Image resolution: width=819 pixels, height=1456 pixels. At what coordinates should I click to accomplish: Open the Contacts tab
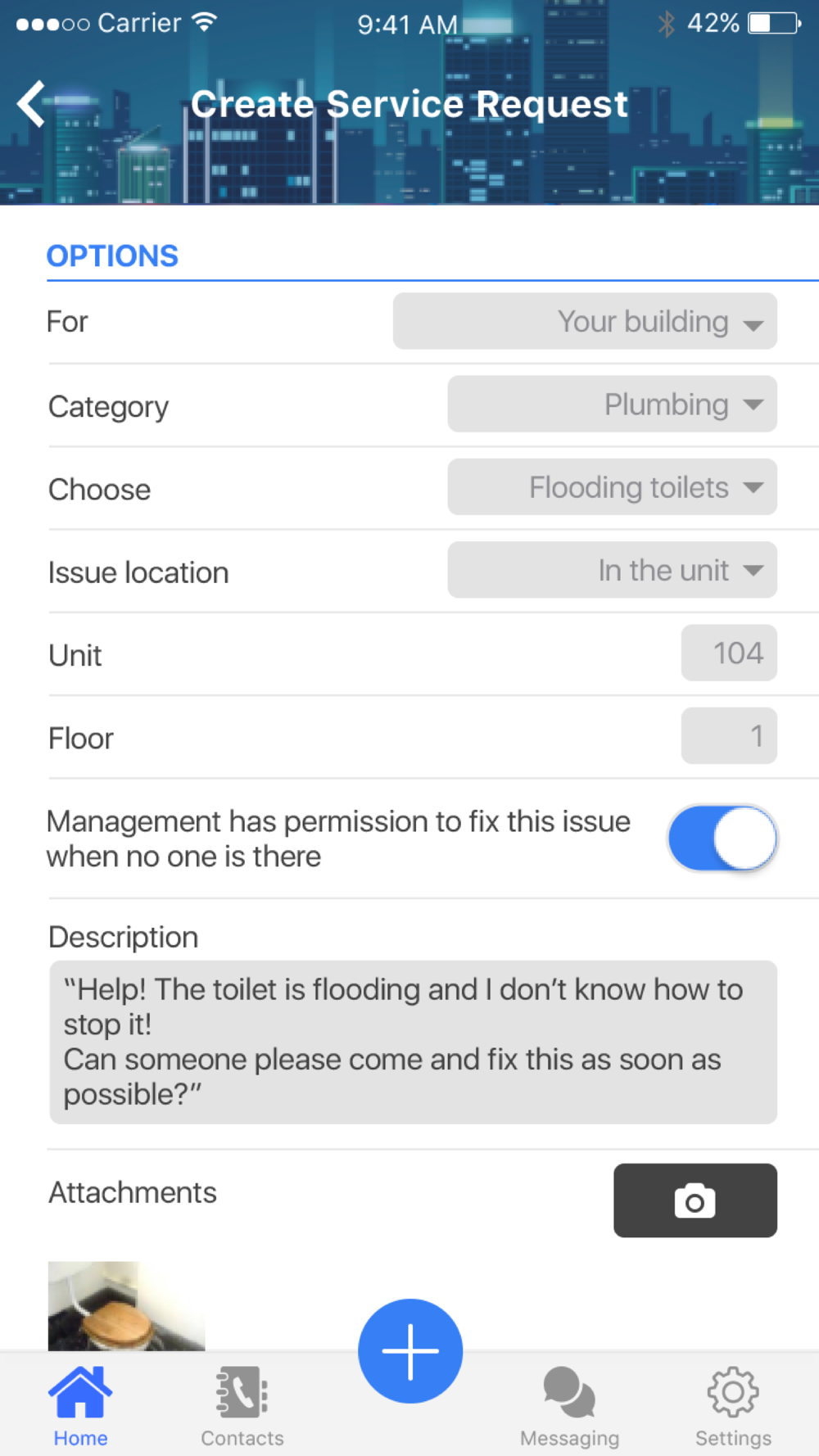point(242,1407)
